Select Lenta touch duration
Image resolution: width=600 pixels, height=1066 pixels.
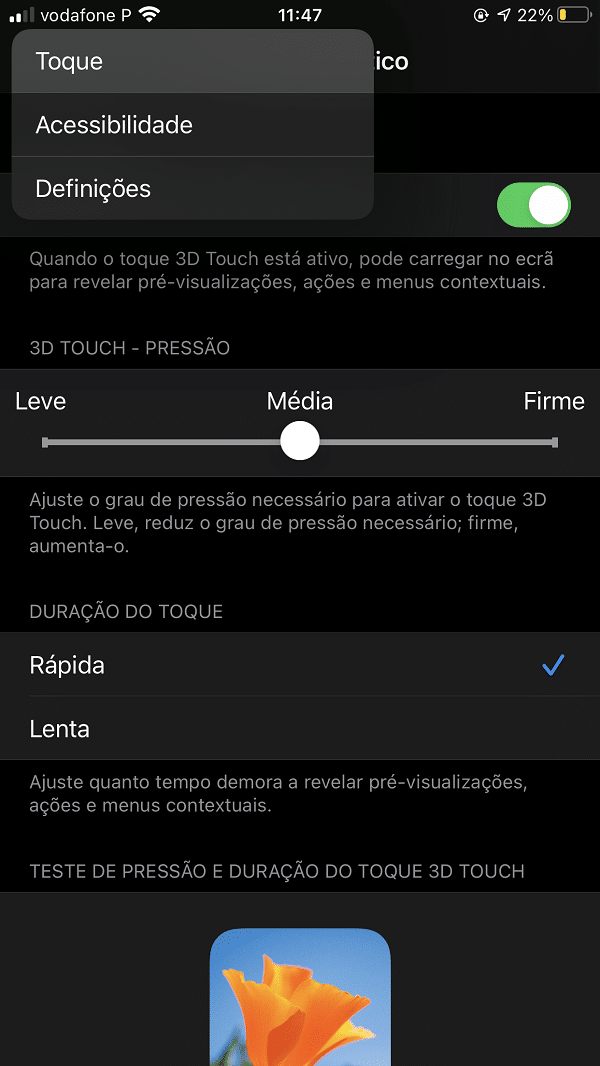(x=300, y=728)
